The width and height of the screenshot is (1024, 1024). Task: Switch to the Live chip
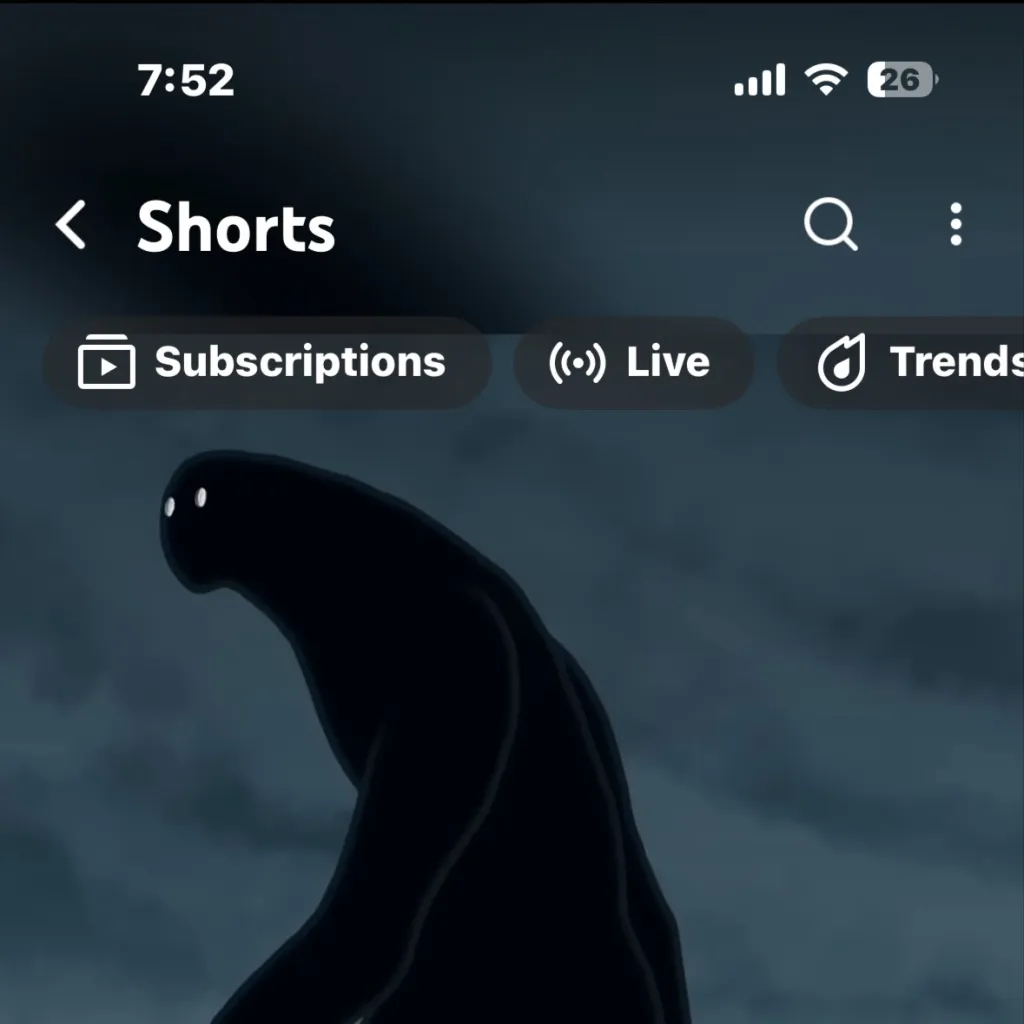(x=632, y=362)
